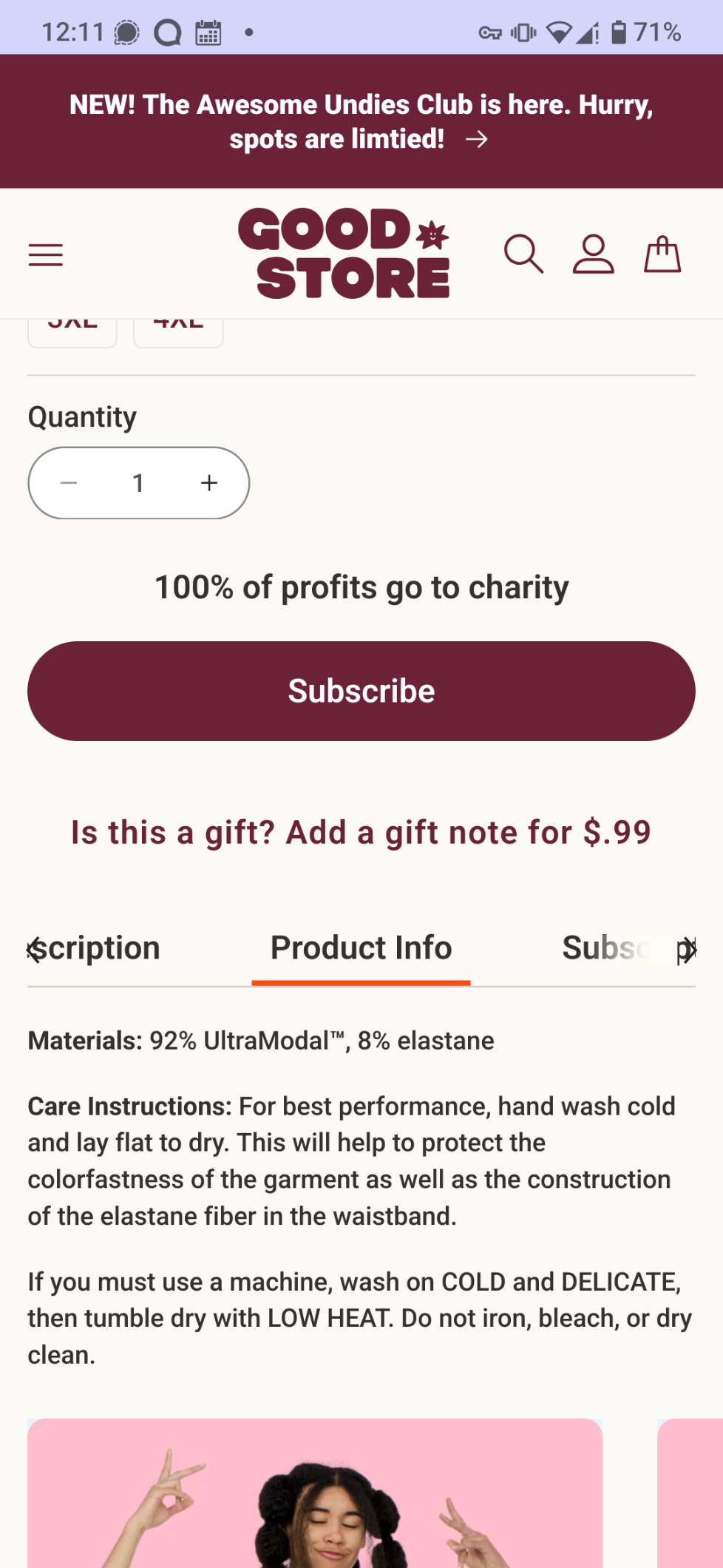Open the Awesome Undies Club announcement banner
Viewport: 723px width, 1568px height.
tap(361, 121)
